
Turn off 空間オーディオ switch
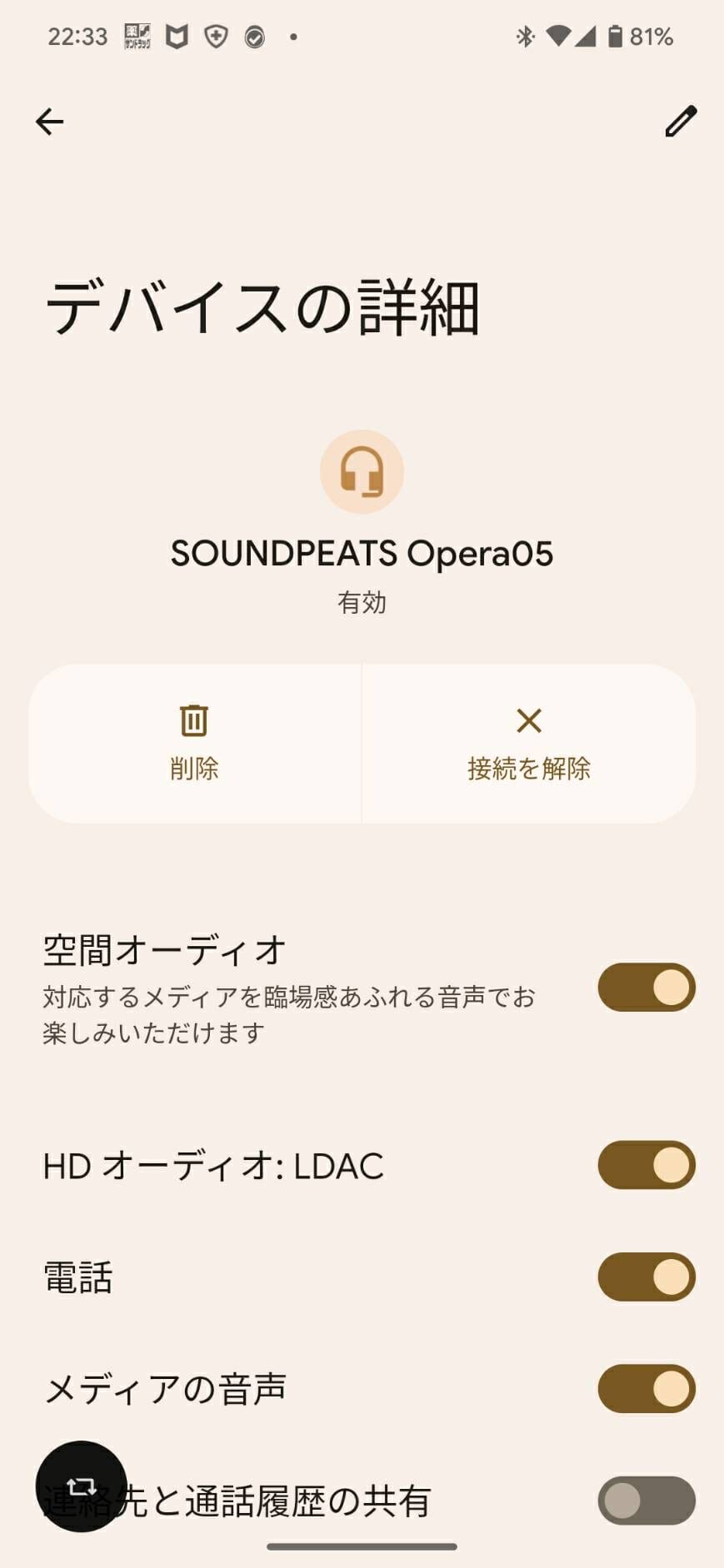point(646,988)
